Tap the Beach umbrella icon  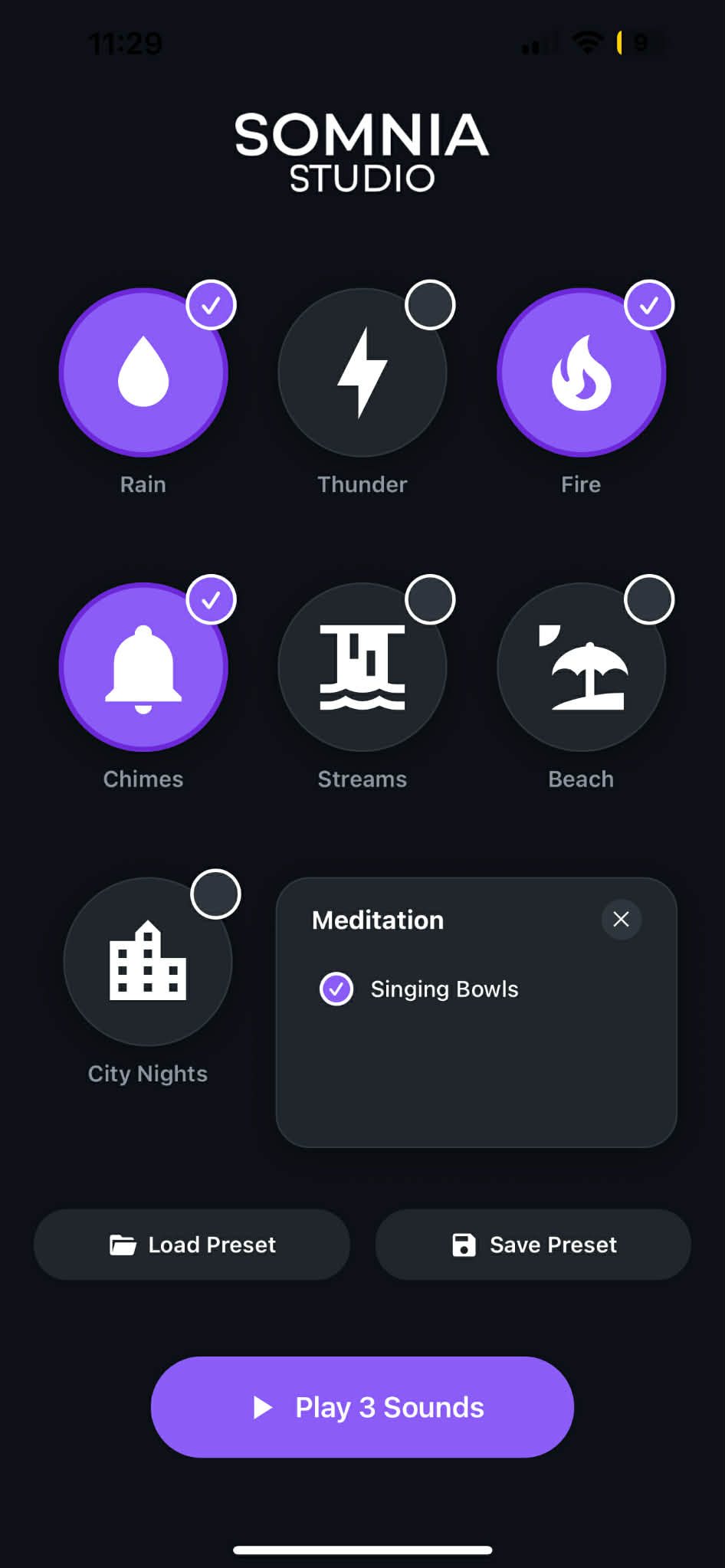pyautogui.click(x=581, y=668)
